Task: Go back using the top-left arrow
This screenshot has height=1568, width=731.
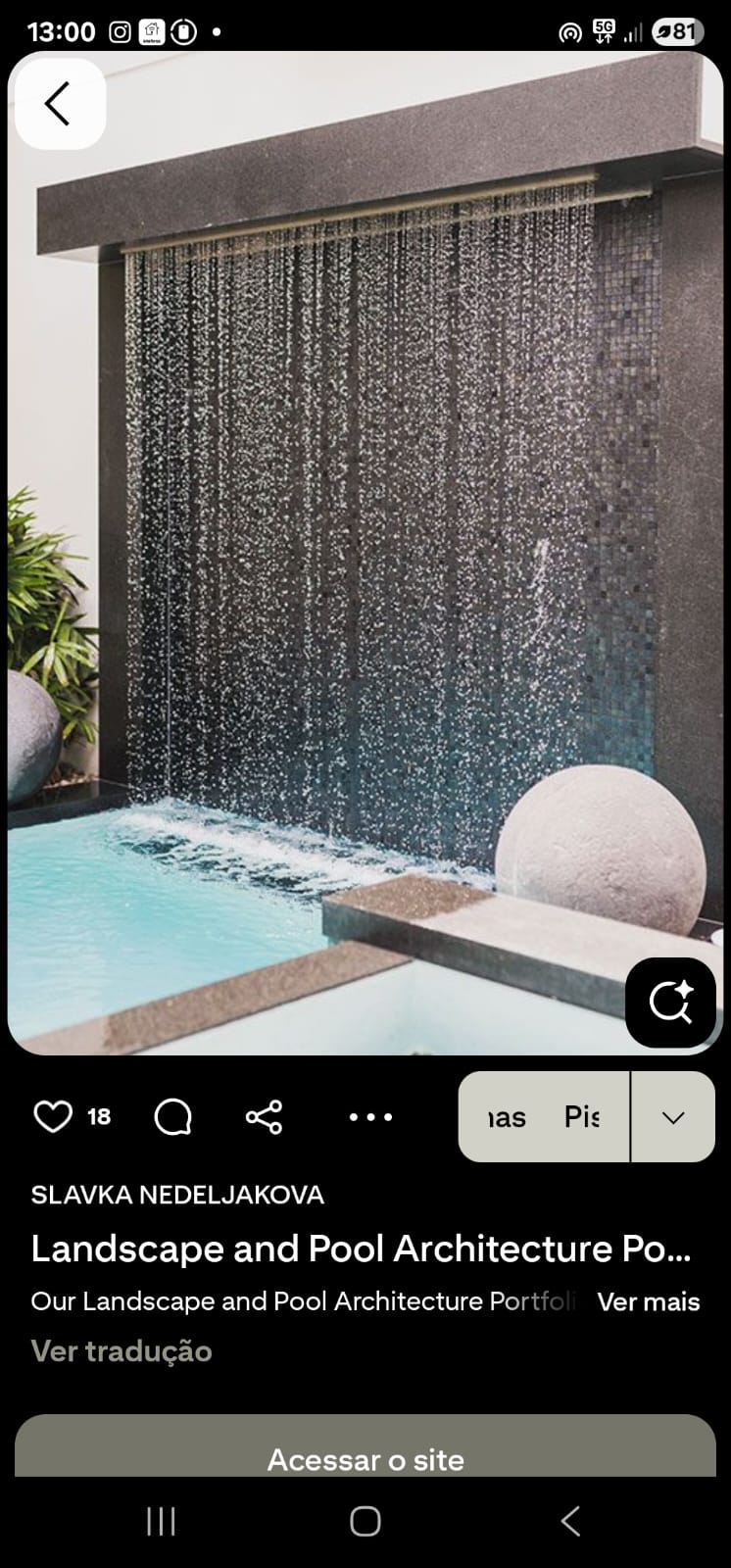Action: pos(59,104)
